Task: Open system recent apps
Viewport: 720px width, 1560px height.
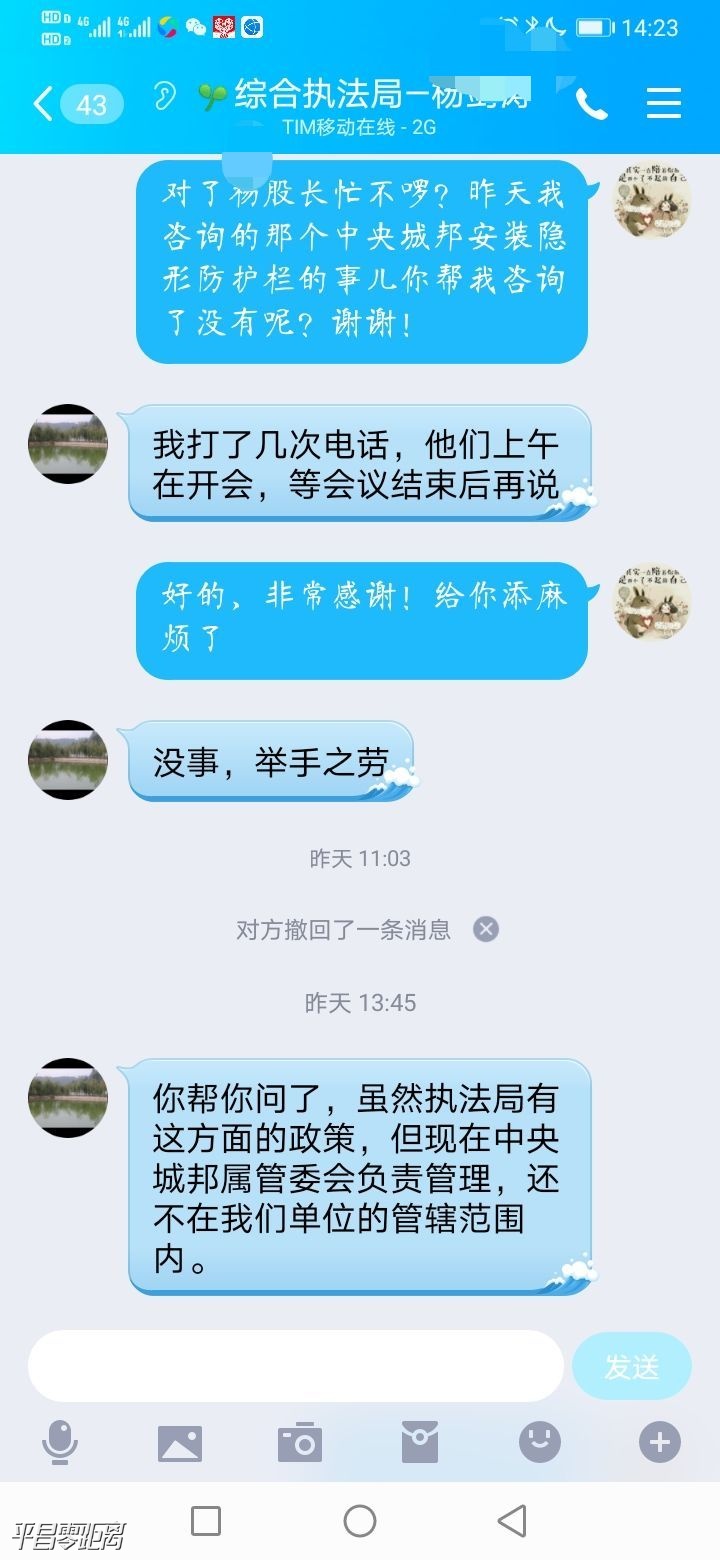Action: coord(206,1521)
